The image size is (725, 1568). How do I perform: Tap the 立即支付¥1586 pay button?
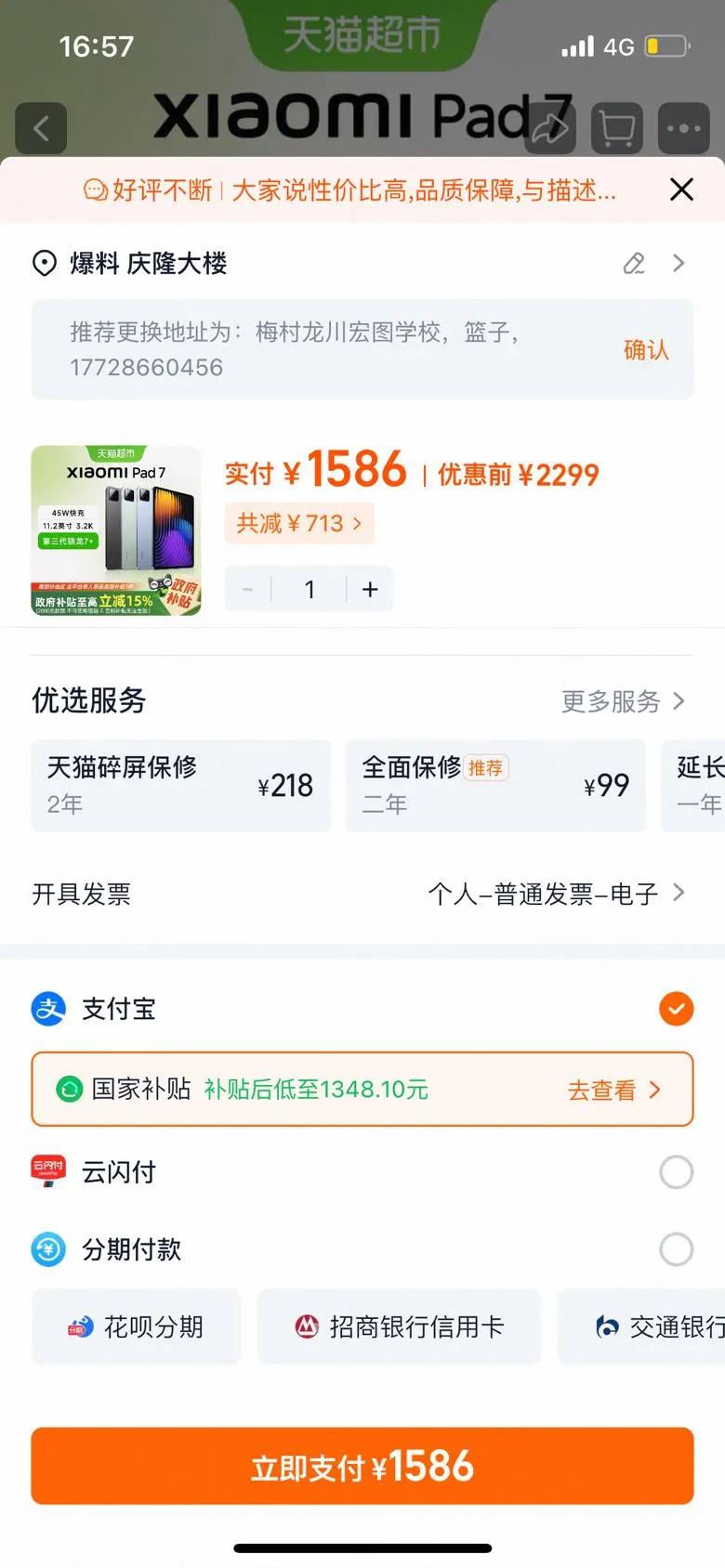[x=362, y=1466]
